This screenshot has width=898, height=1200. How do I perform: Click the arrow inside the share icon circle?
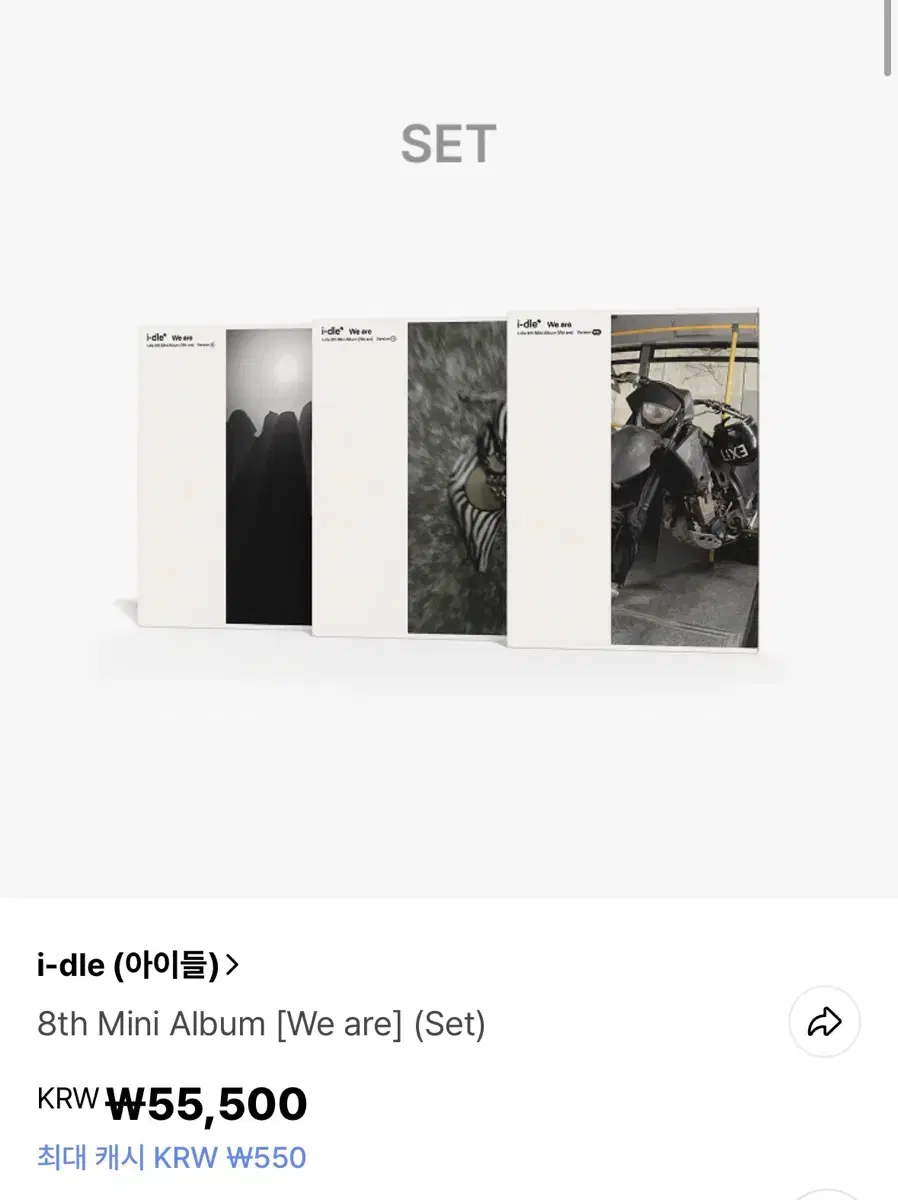coord(824,1022)
